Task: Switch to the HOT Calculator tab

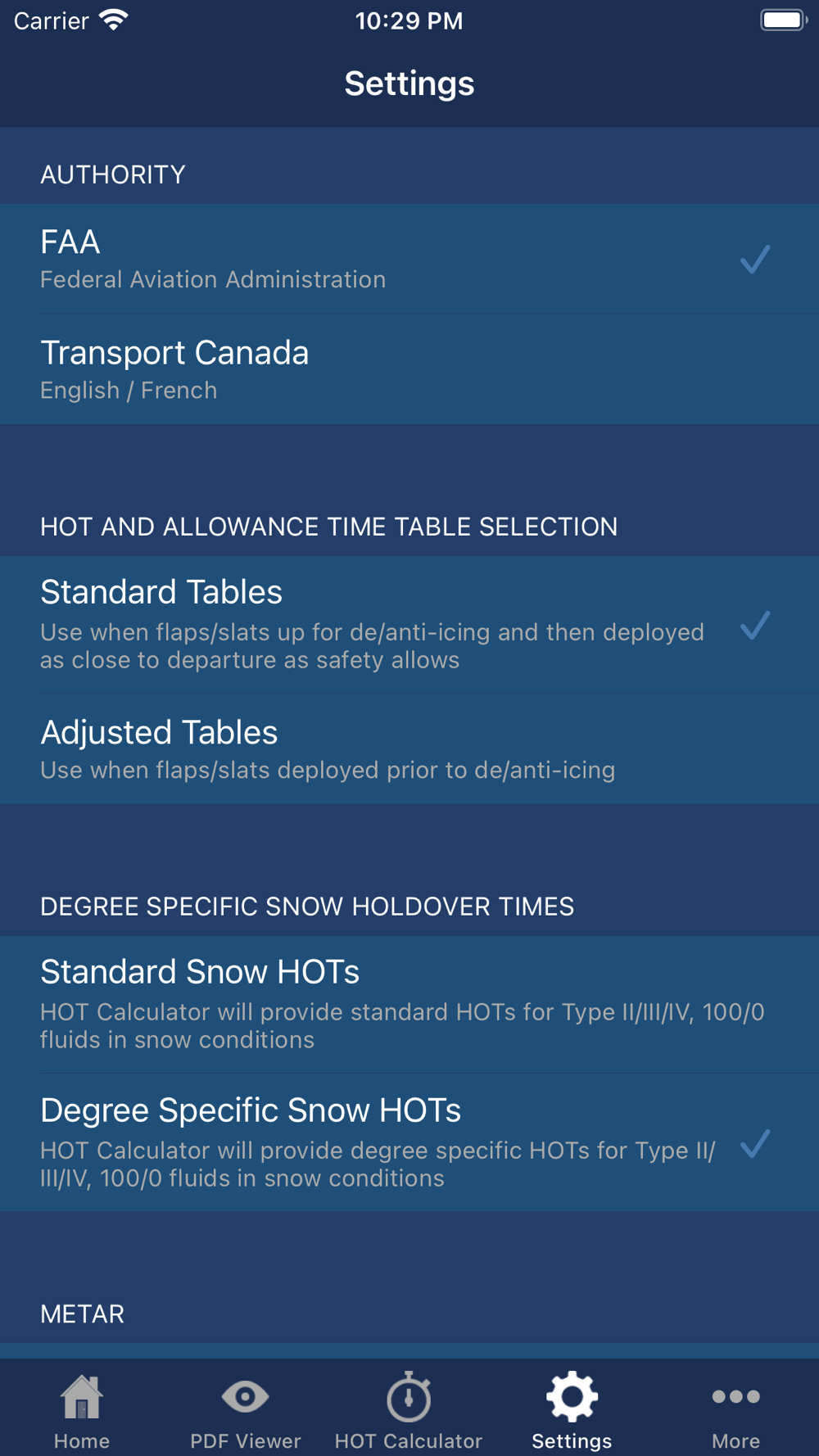Action: pyautogui.click(x=409, y=1410)
